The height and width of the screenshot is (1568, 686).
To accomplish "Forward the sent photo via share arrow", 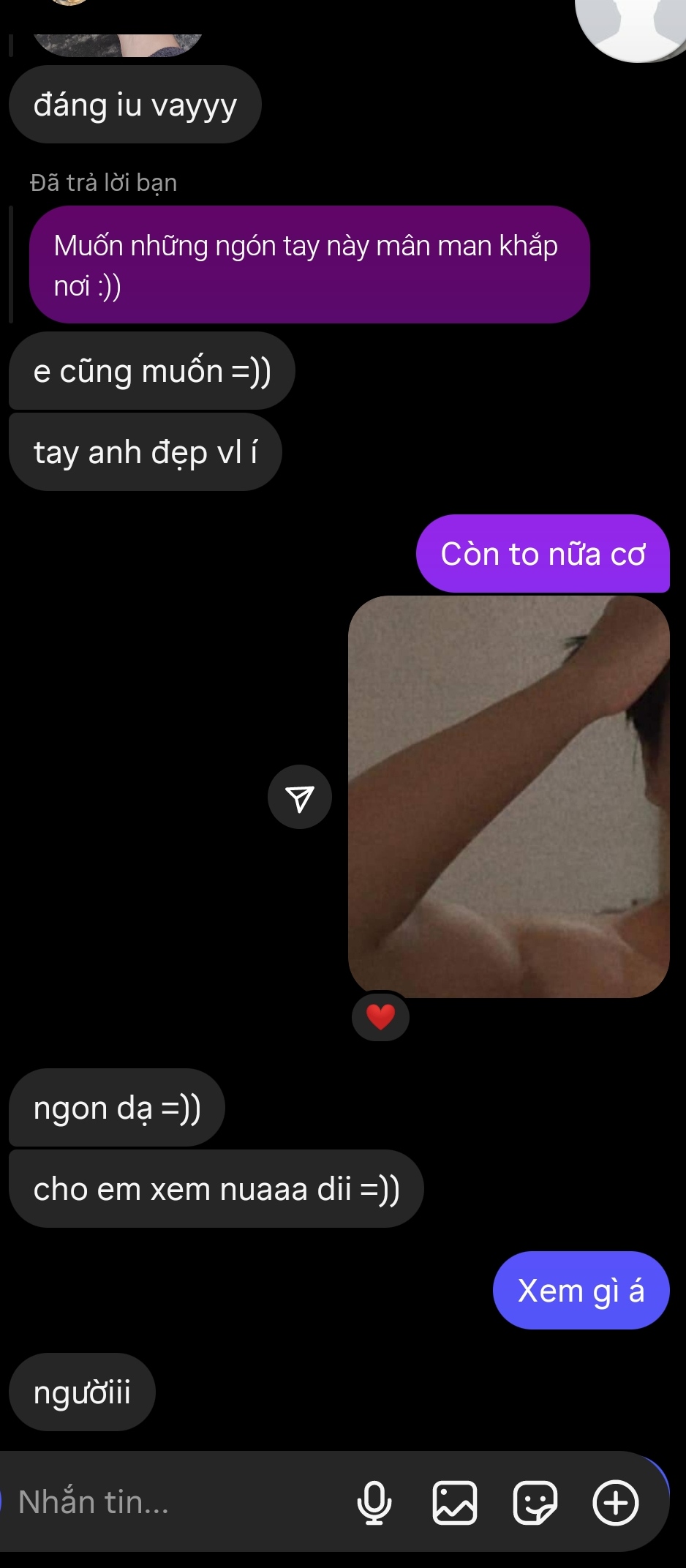I will pyautogui.click(x=300, y=797).
